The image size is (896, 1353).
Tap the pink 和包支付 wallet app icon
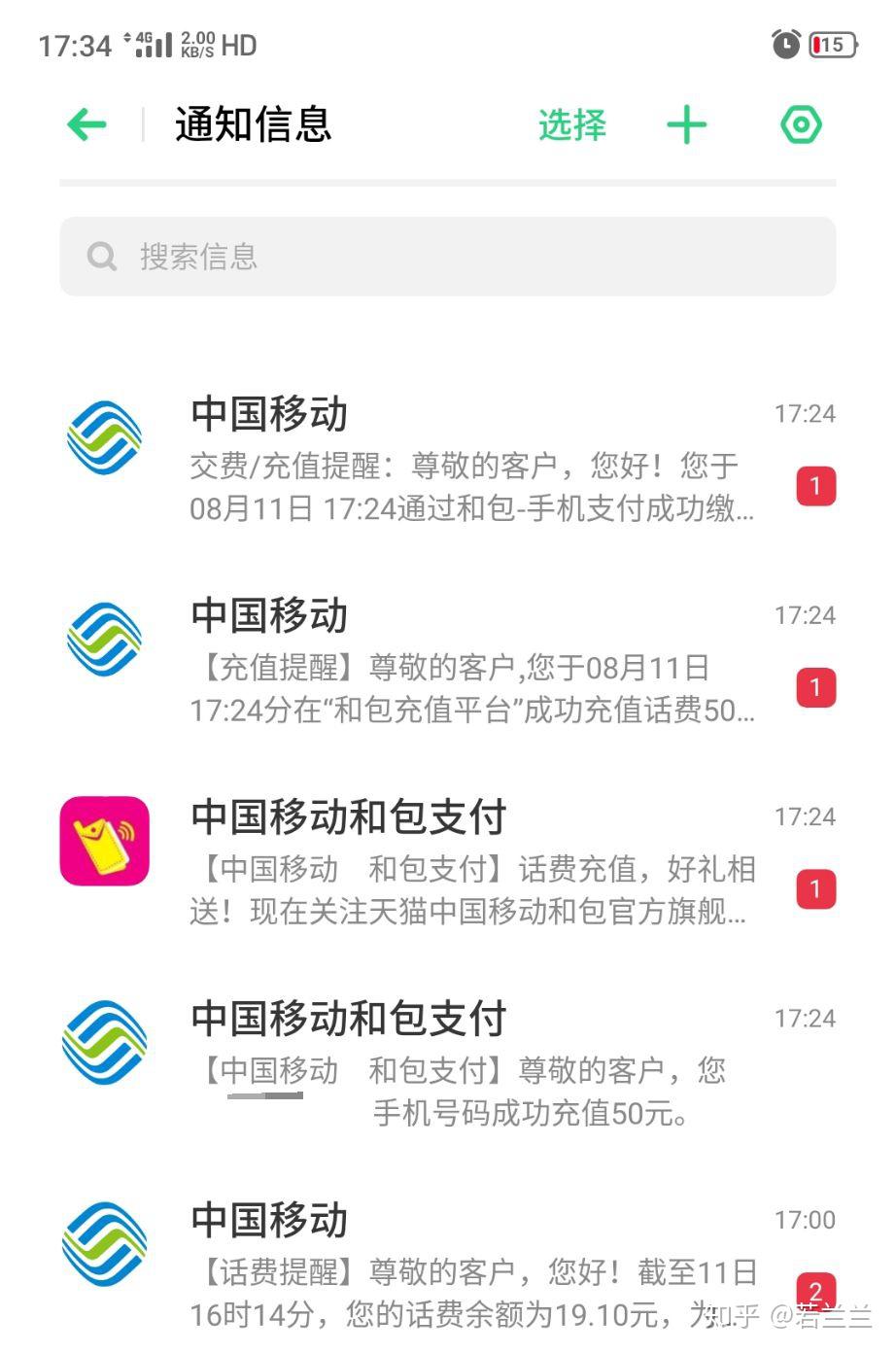[104, 842]
